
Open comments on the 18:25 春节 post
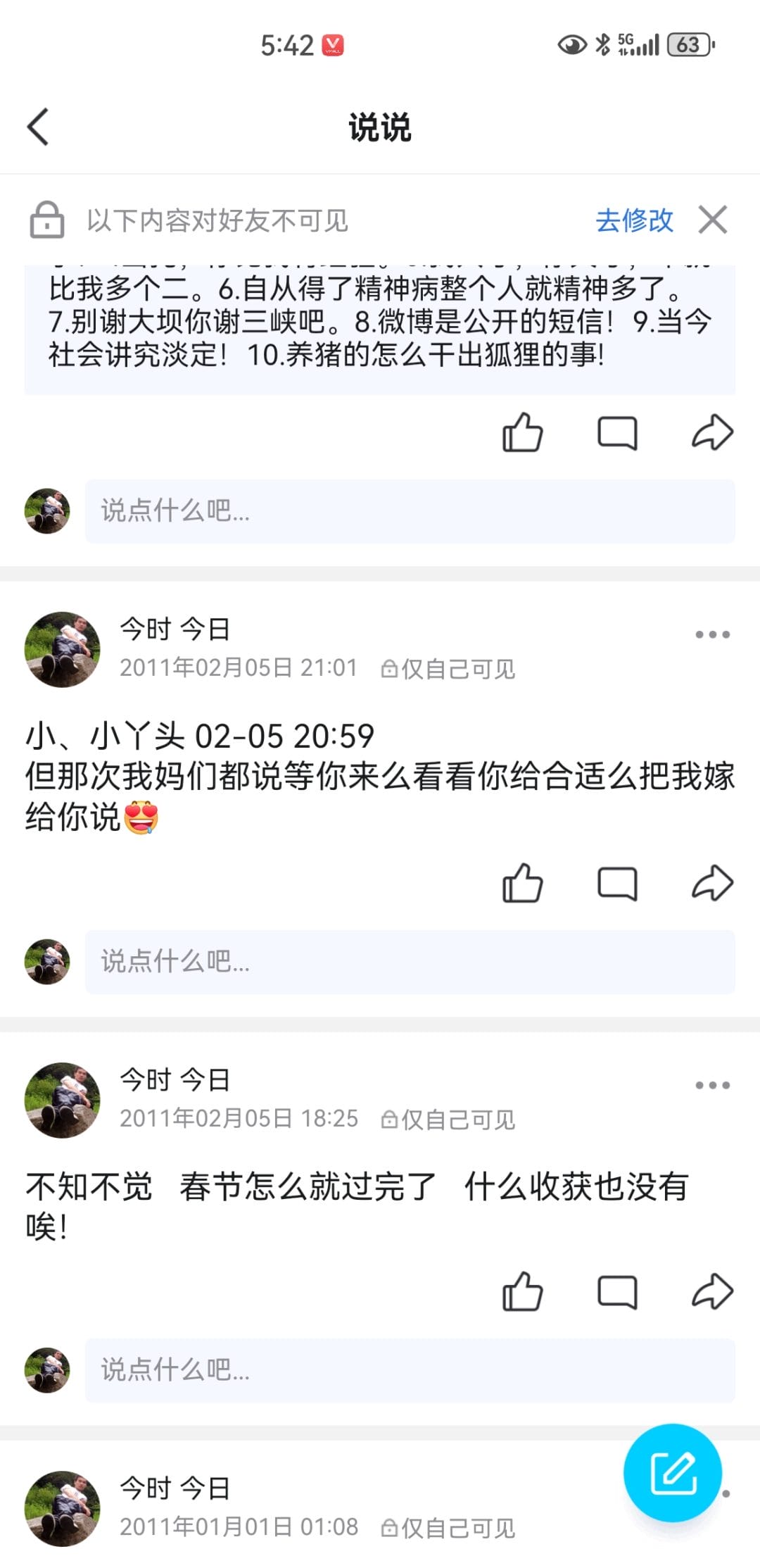617,1291
